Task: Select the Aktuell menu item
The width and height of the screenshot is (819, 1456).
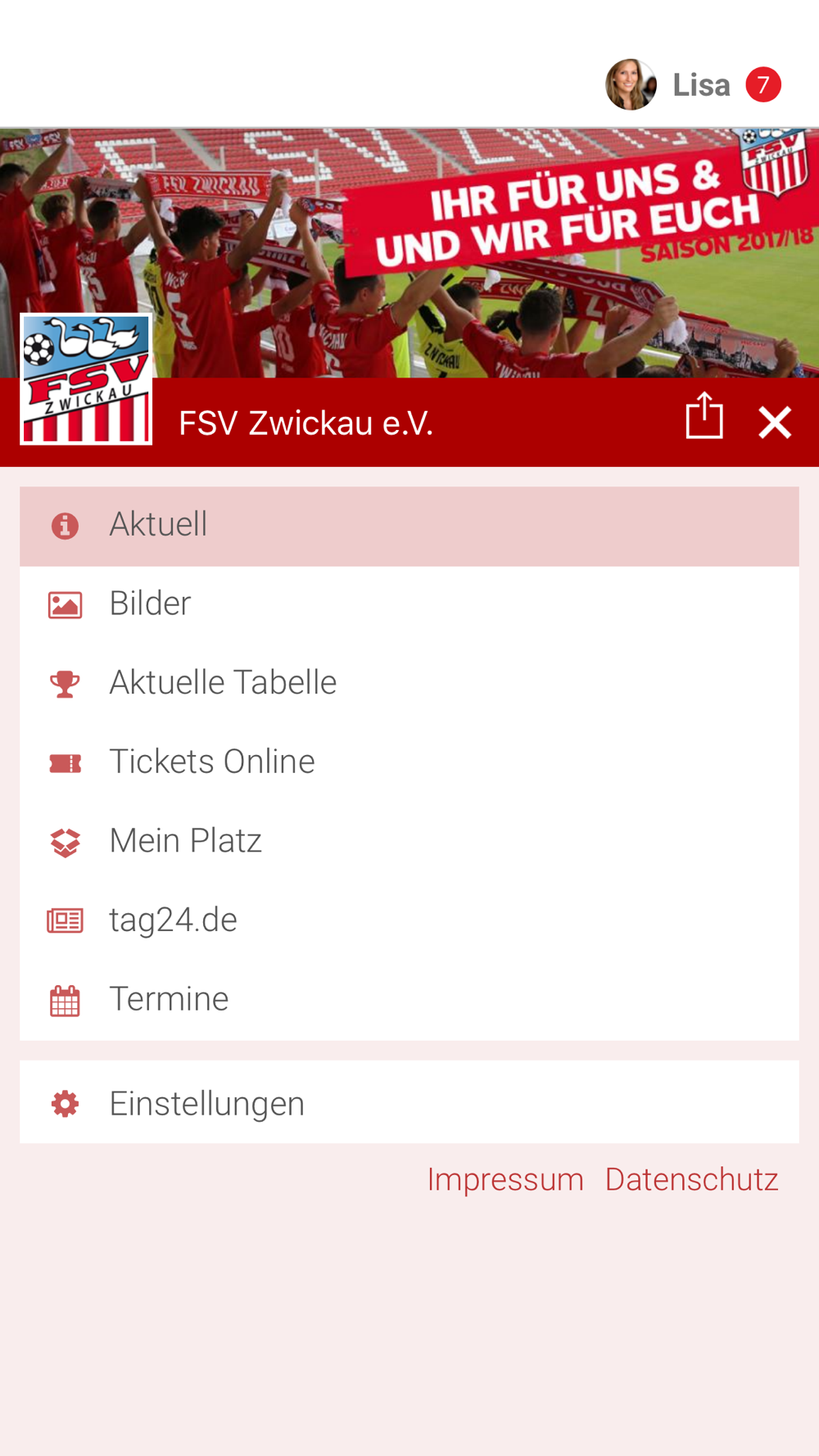Action: [x=409, y=526]
